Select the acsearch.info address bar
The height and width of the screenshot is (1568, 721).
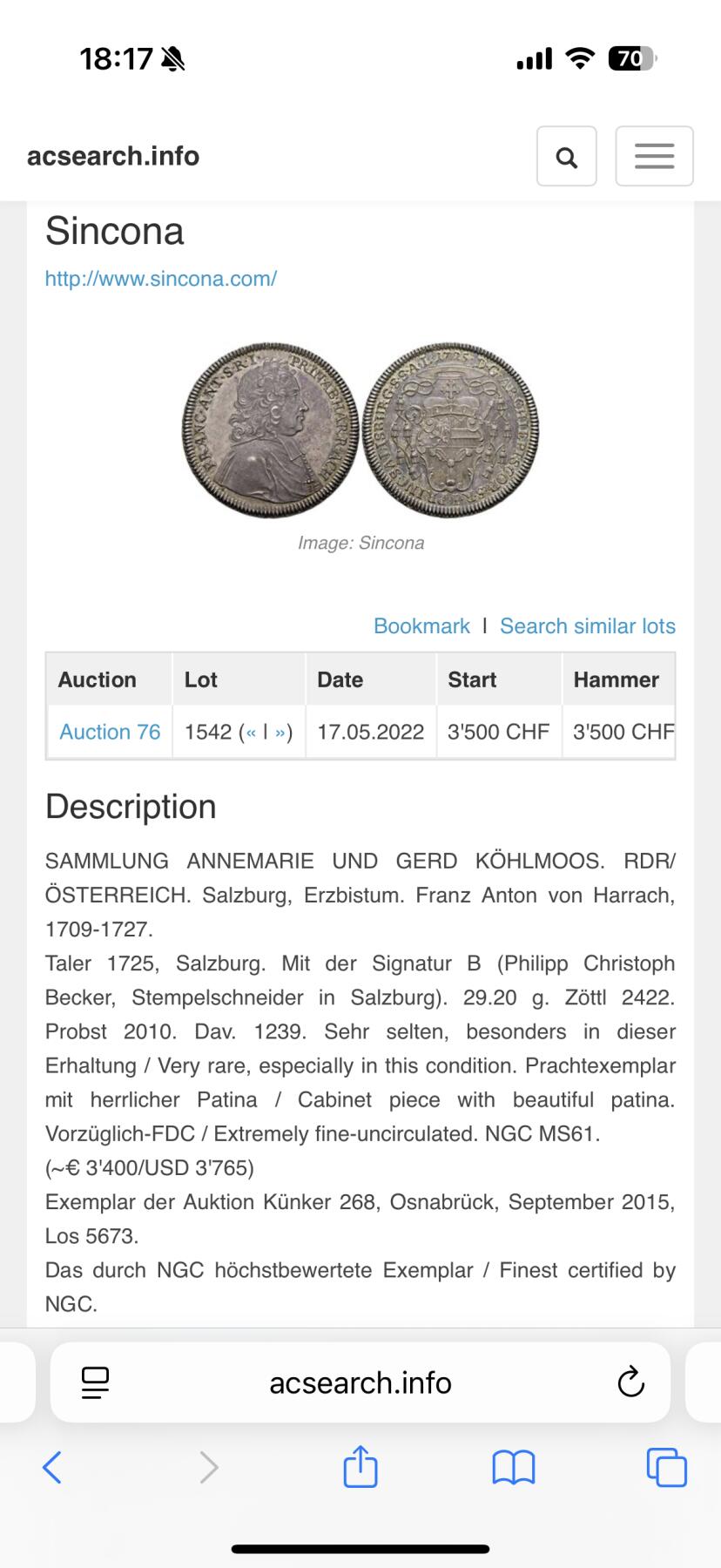click(x=360, y=1382)
